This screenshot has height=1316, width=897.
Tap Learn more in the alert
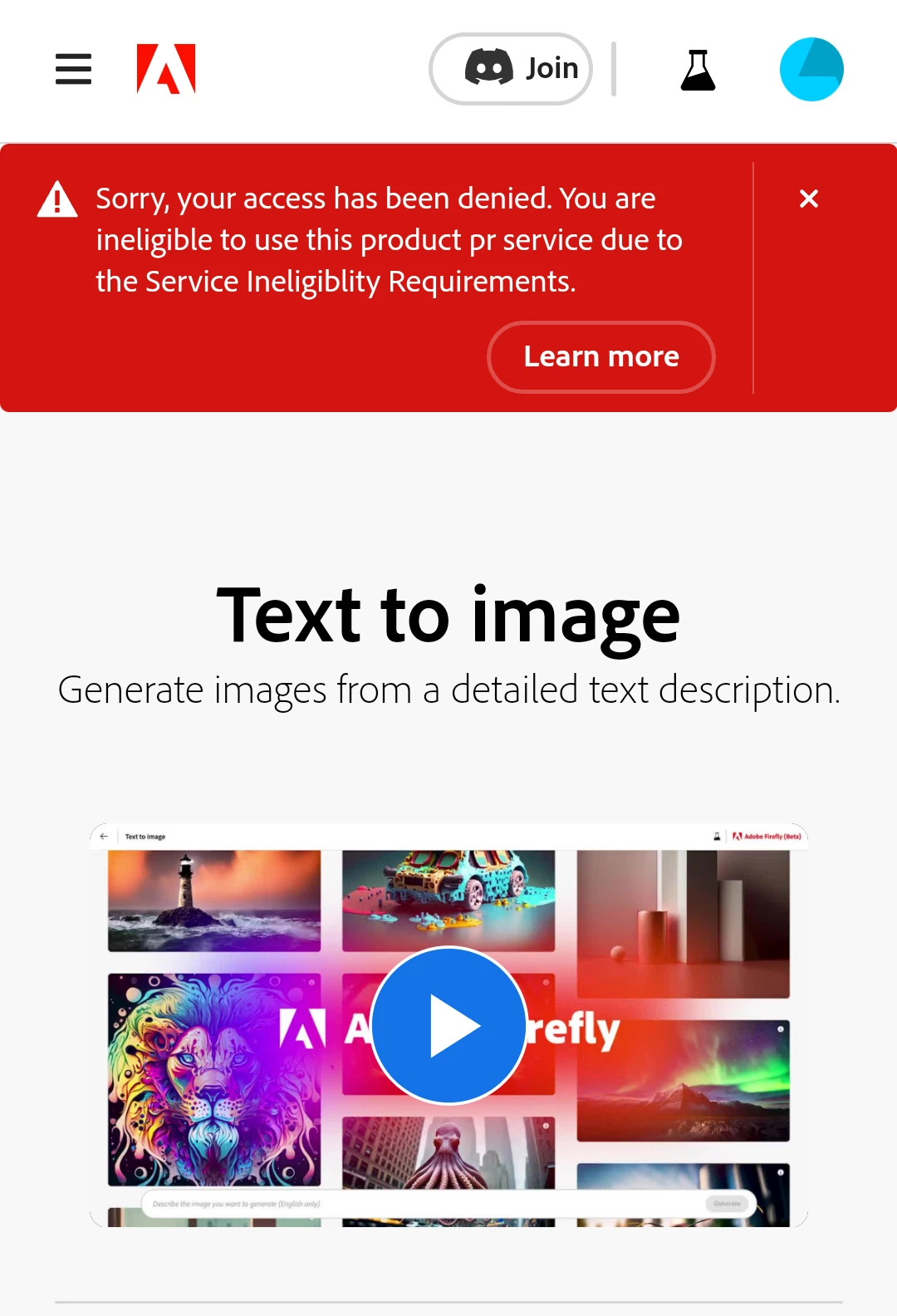coord(600,356)
